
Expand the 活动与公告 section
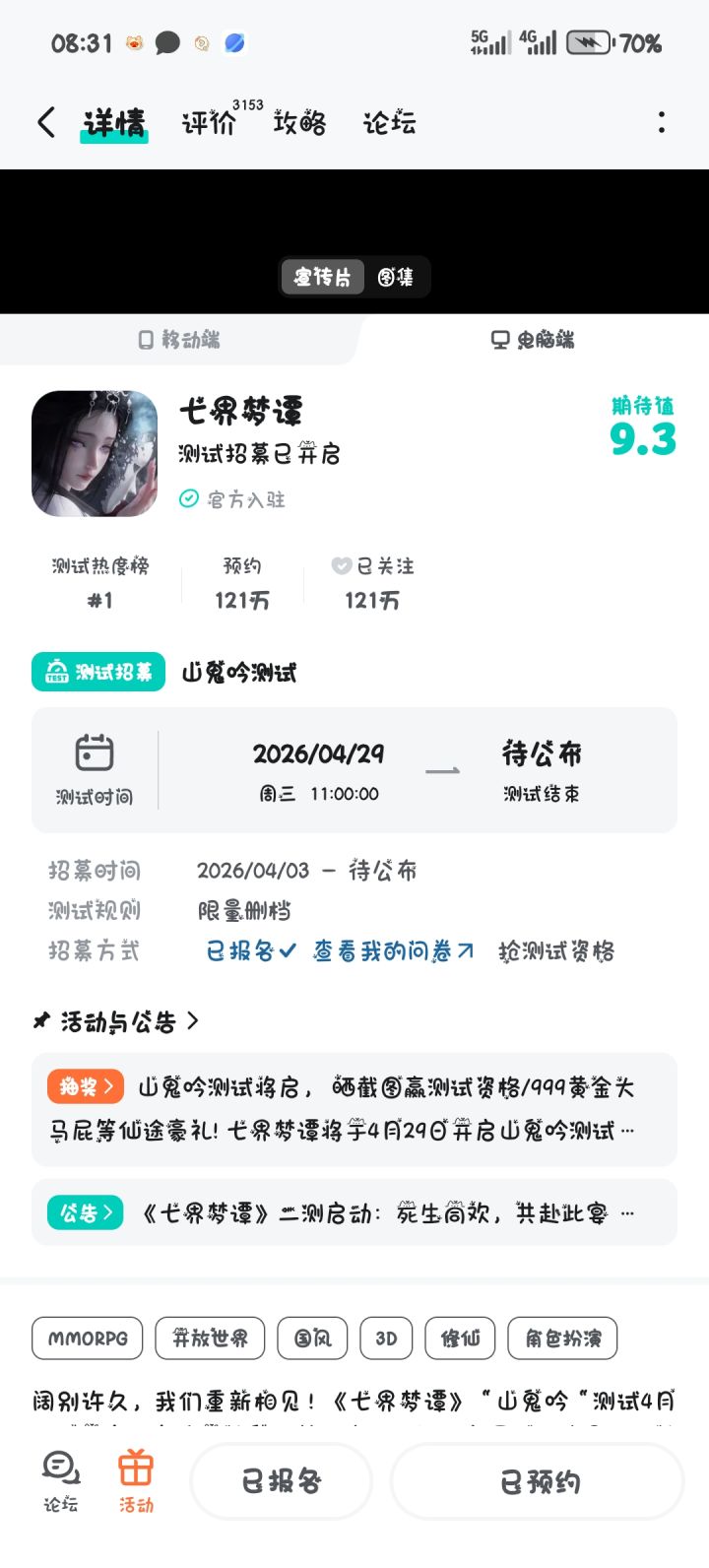(x=116, y=1021)
